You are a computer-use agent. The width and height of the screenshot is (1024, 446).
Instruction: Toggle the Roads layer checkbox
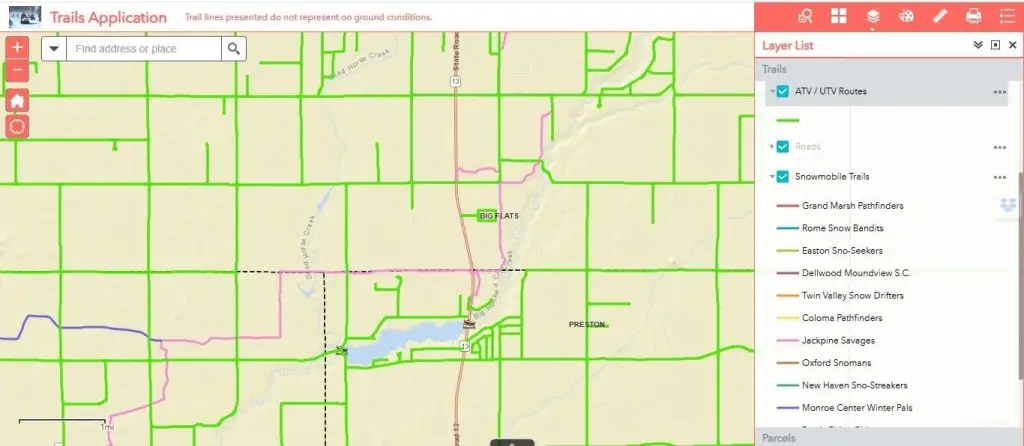[783, 146]
